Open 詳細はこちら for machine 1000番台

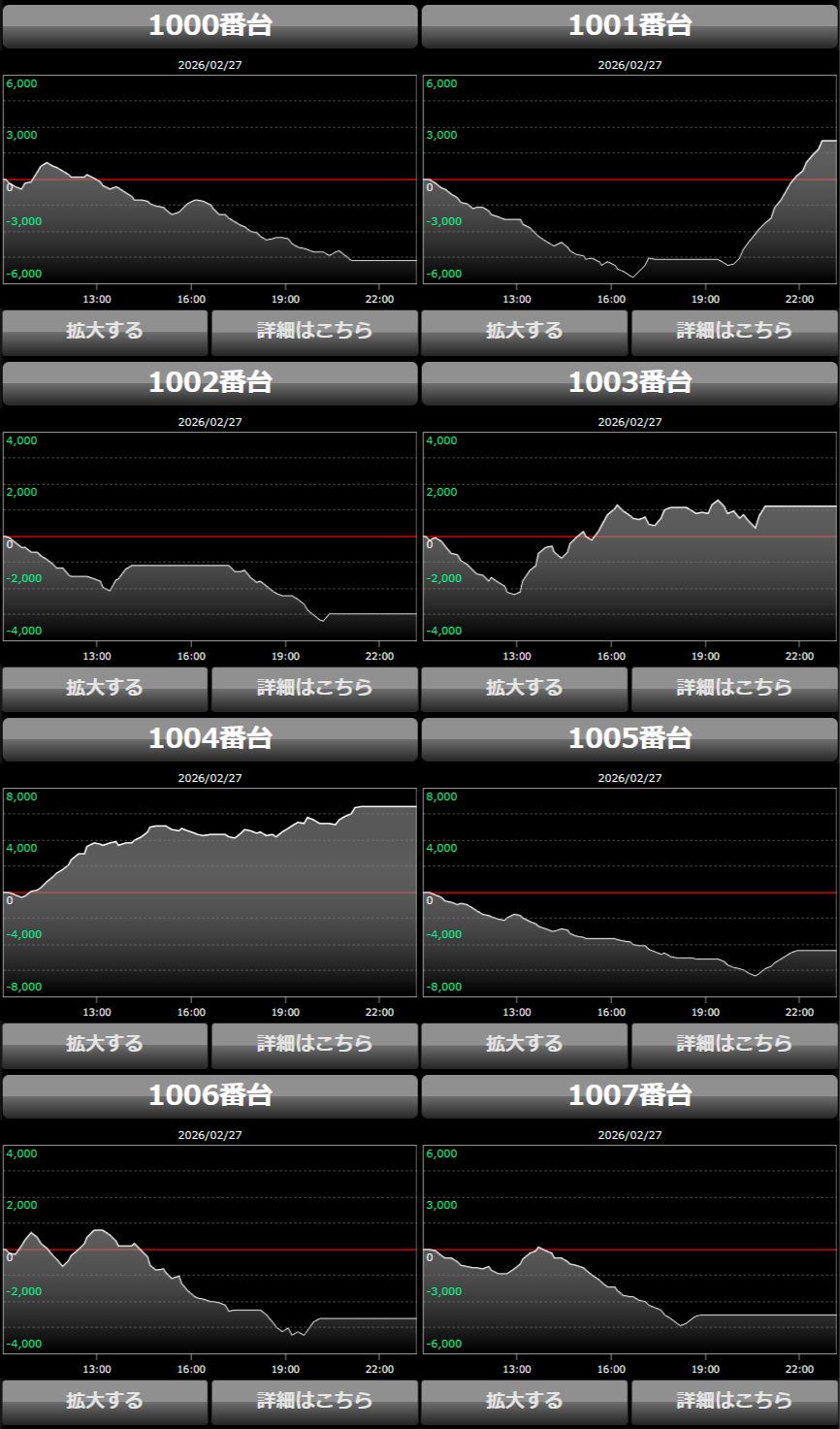point(314,332)
